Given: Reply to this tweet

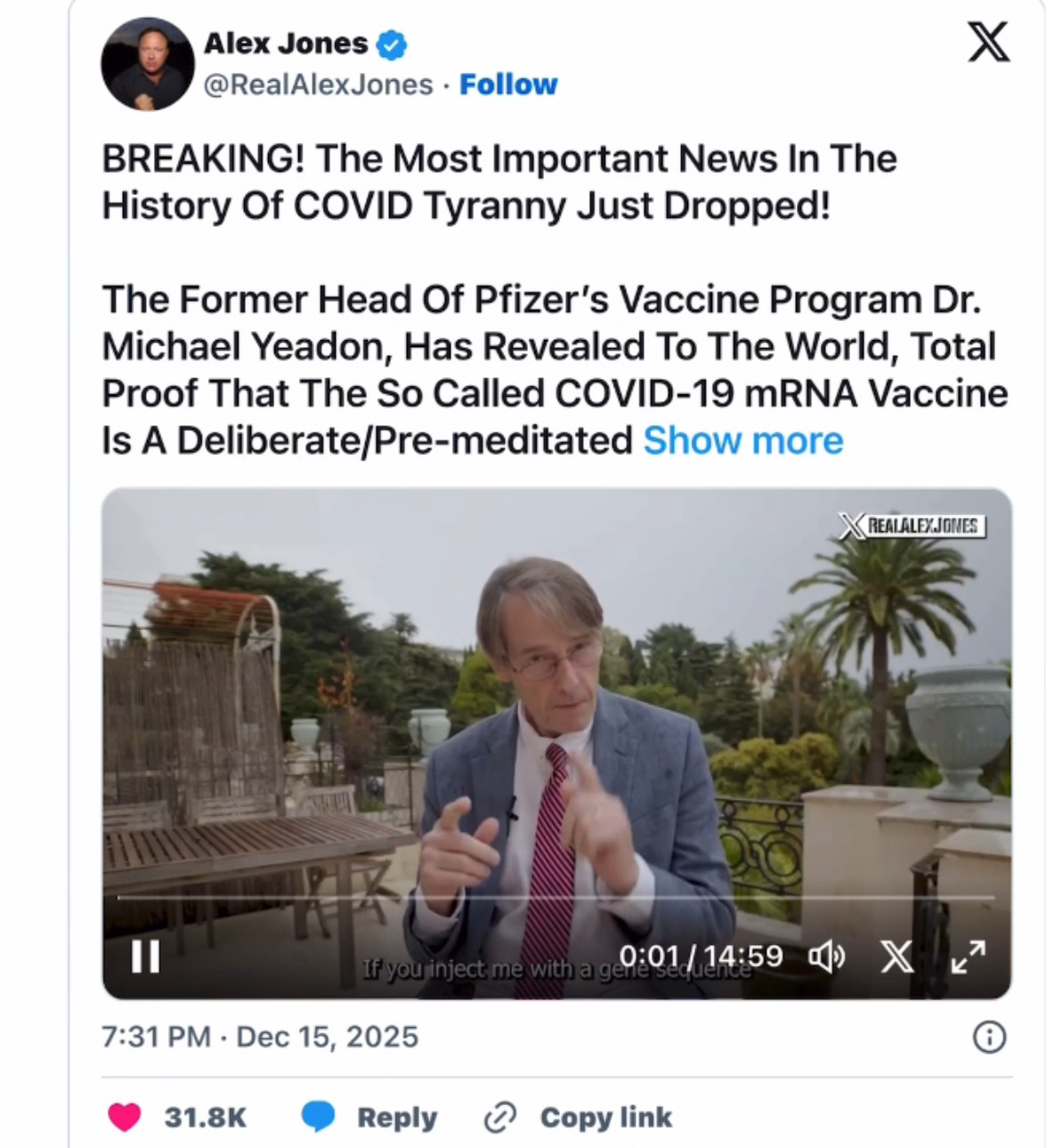Looking at the screenshot, I should click(370, 1117).
